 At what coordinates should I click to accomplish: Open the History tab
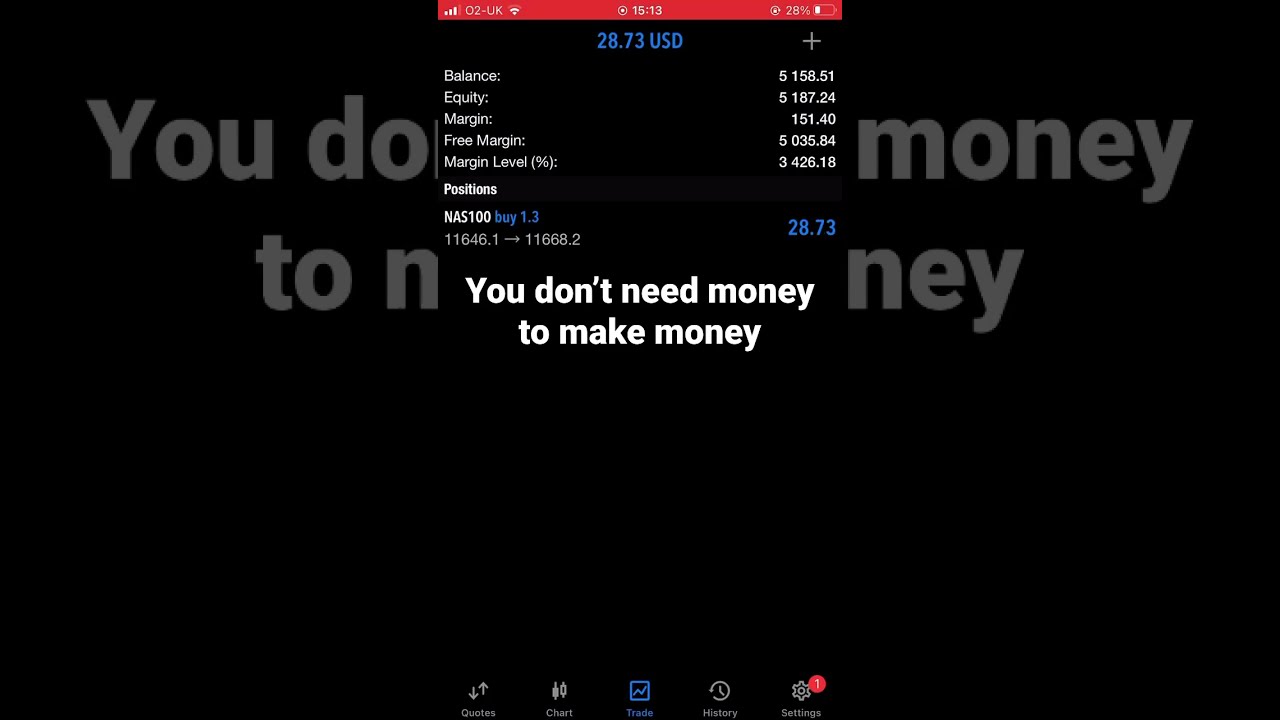click(x=720, y=698)
